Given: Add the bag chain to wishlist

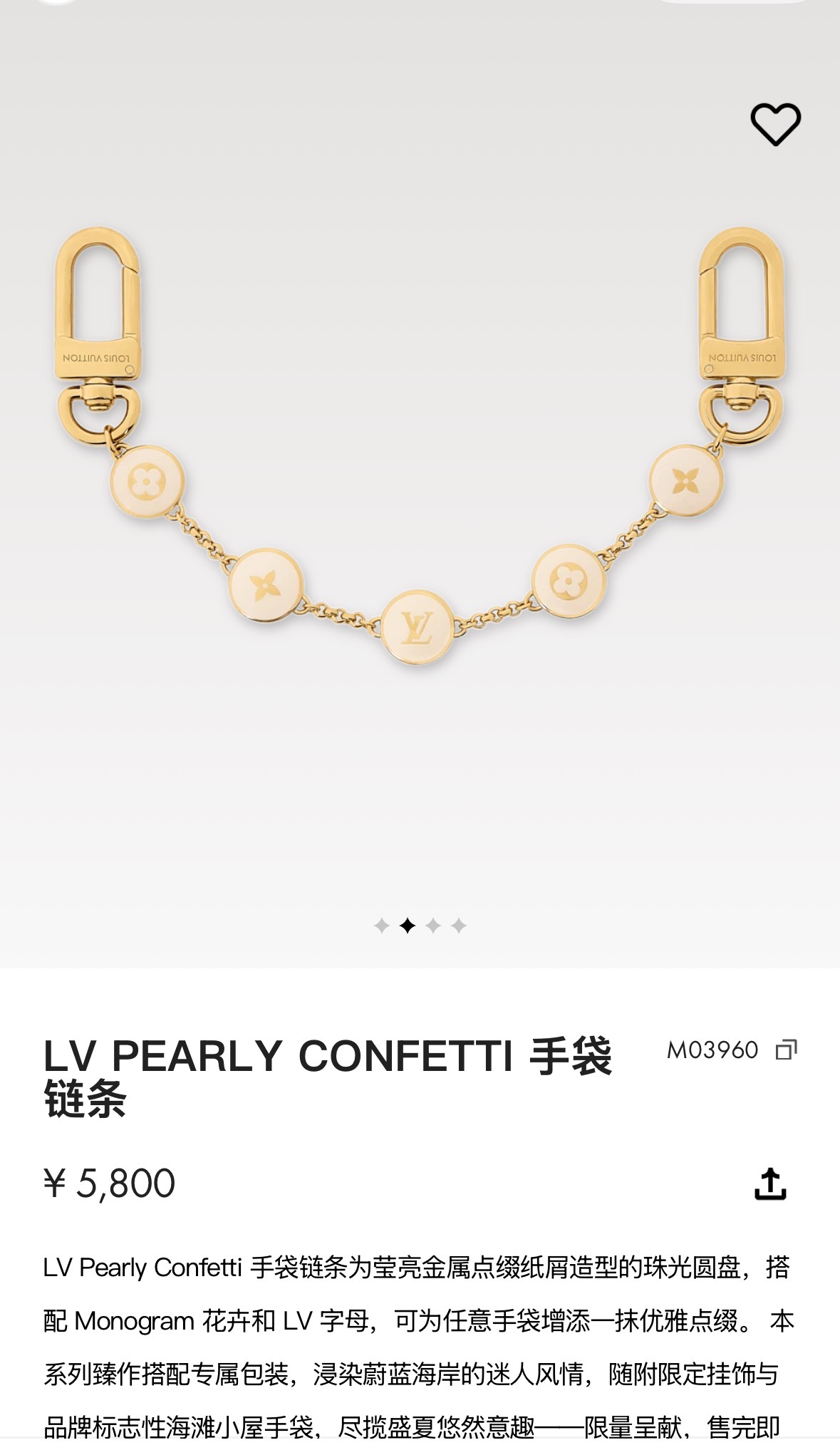Looking at the screenshot, I should click(775, 125).
